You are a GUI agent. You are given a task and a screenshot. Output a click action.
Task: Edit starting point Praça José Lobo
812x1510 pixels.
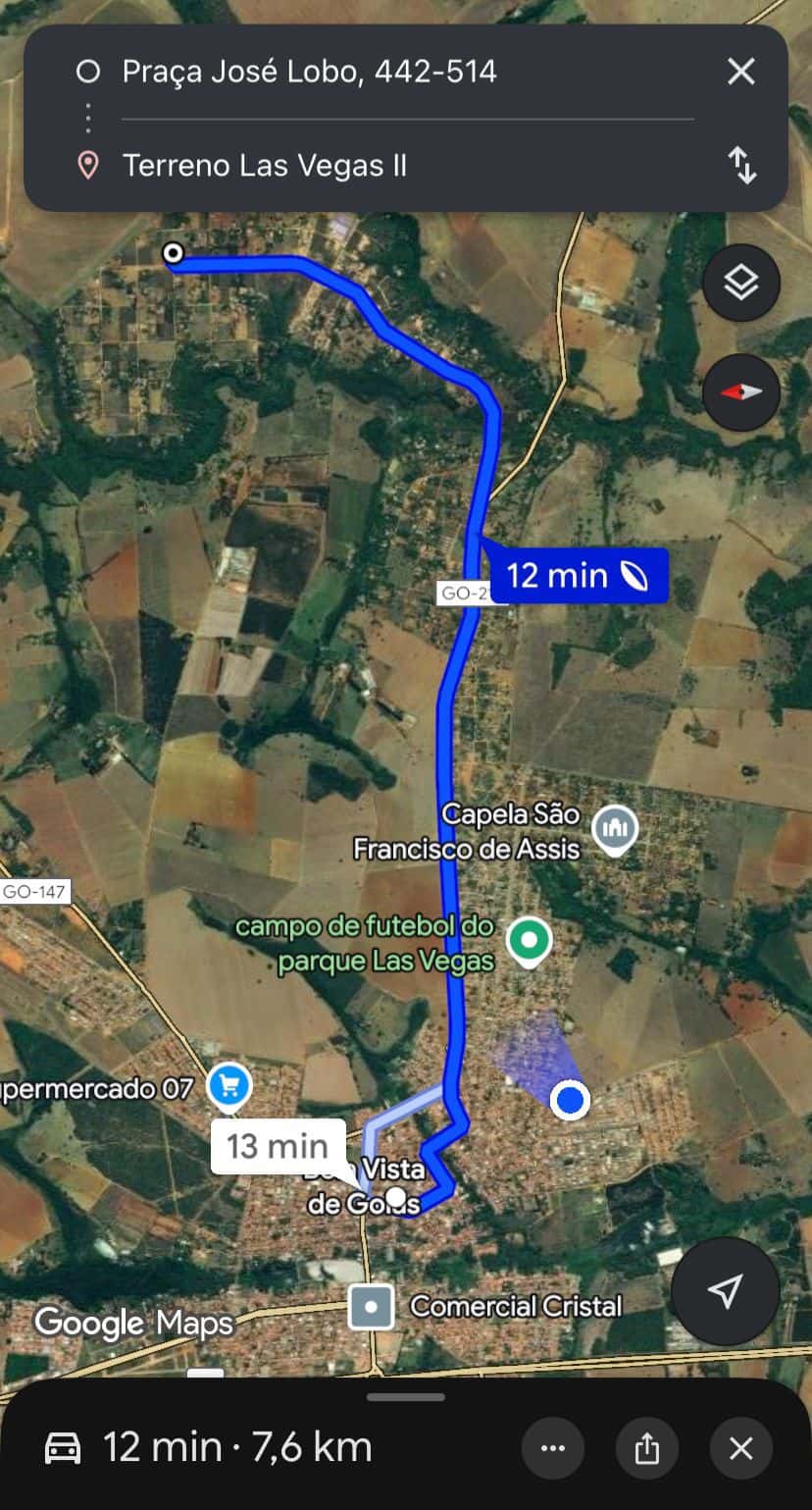point(309,72)
